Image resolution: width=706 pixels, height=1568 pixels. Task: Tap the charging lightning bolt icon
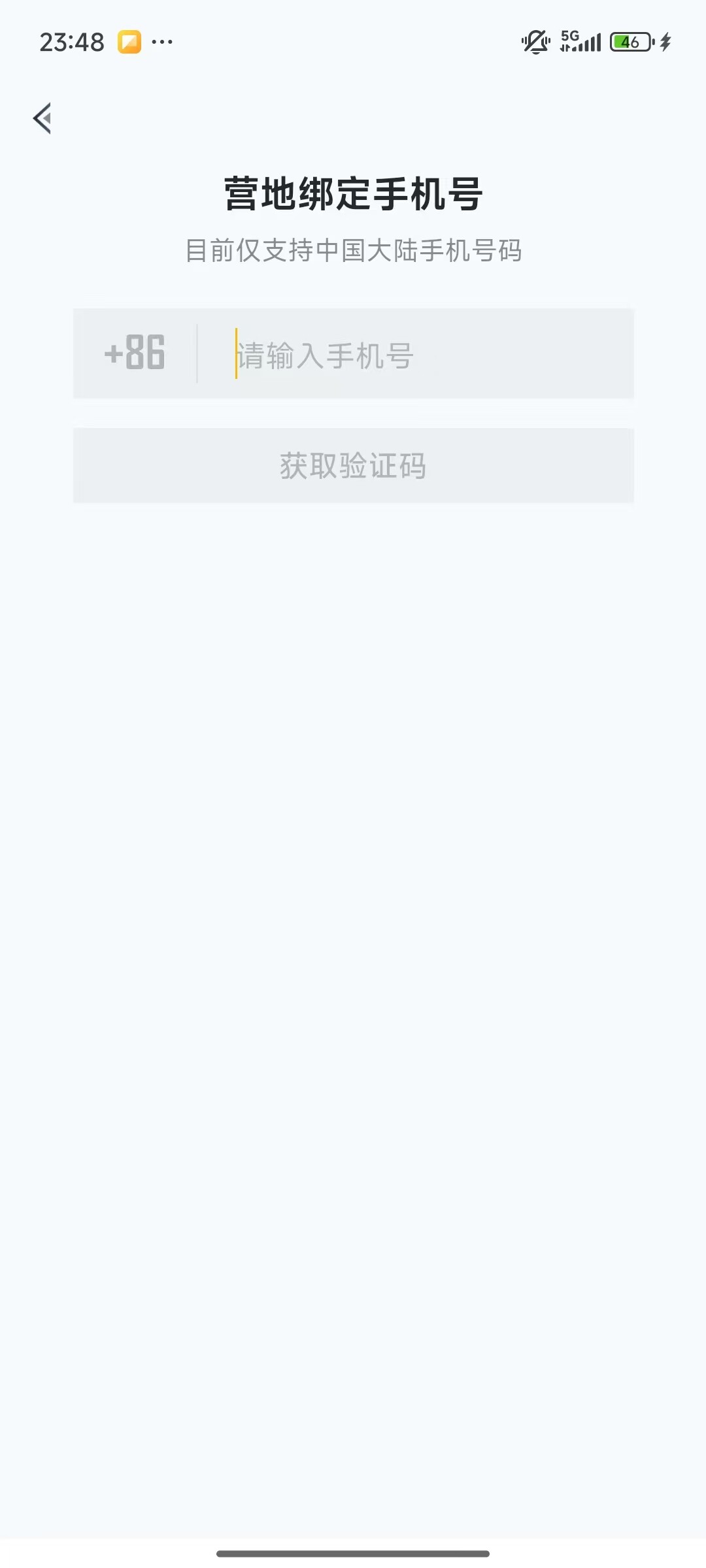(665, 42)
